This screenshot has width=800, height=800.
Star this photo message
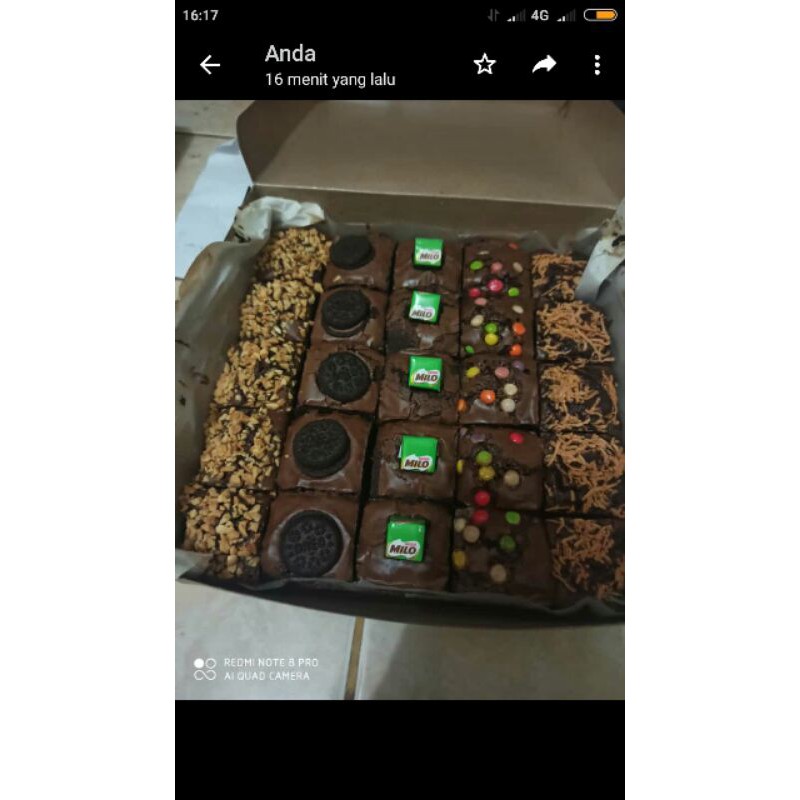click(485, 65)
